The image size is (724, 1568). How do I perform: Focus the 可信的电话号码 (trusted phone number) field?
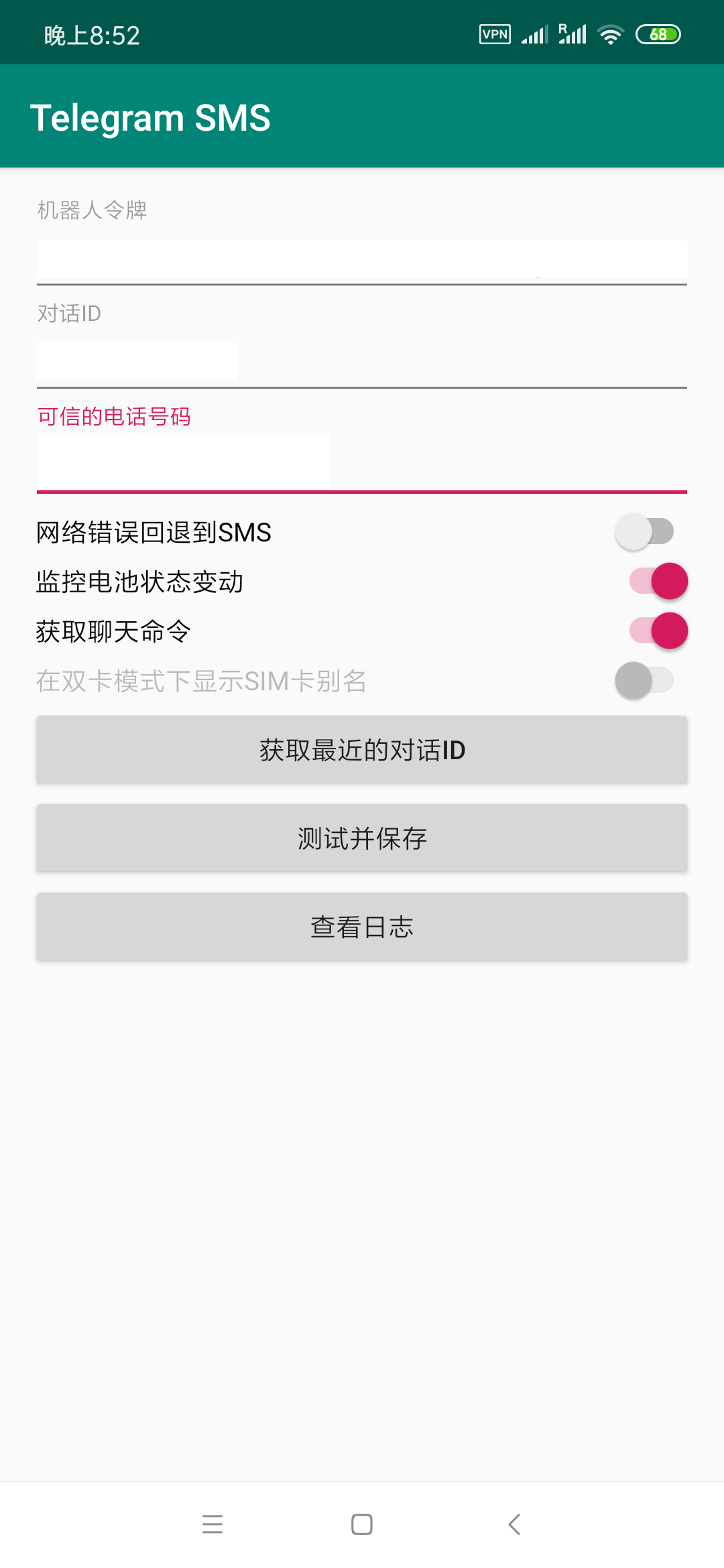(362, 462)
